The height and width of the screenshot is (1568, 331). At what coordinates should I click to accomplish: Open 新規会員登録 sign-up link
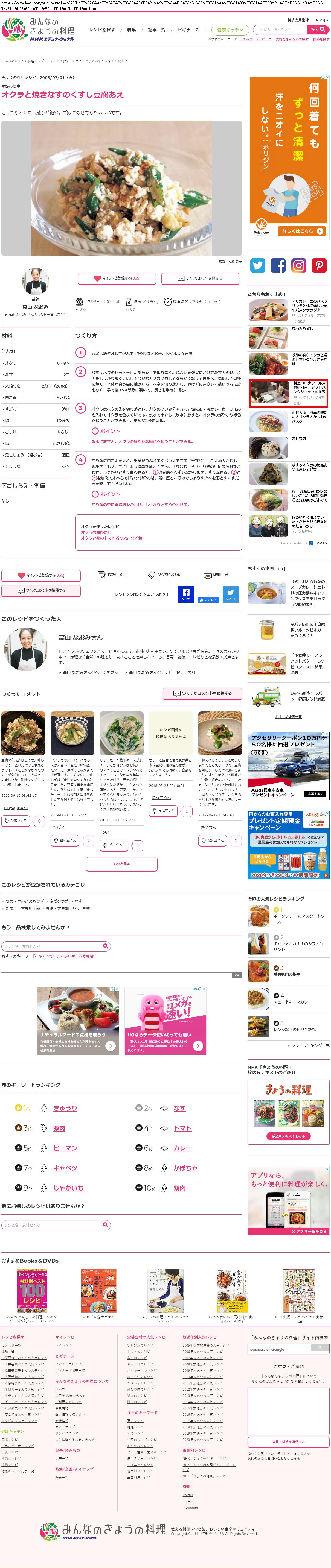(298, 20)
